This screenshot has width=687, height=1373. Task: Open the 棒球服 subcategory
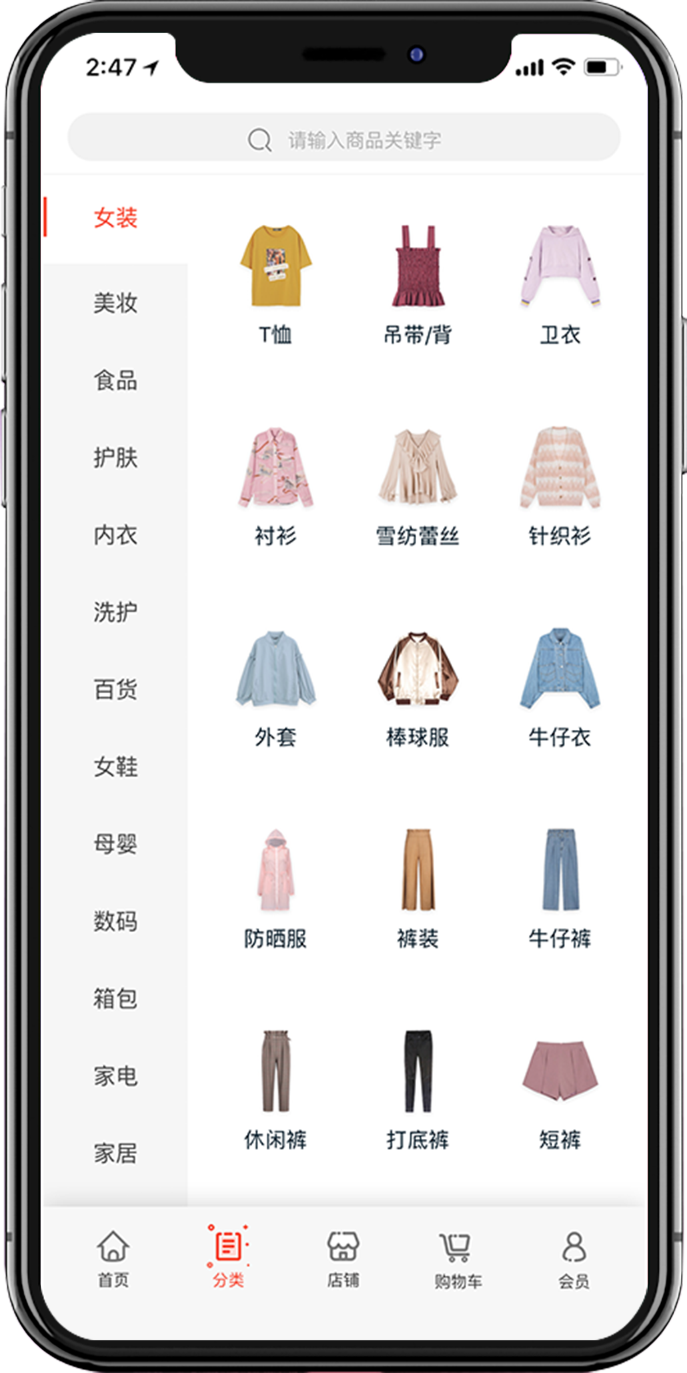417,686
